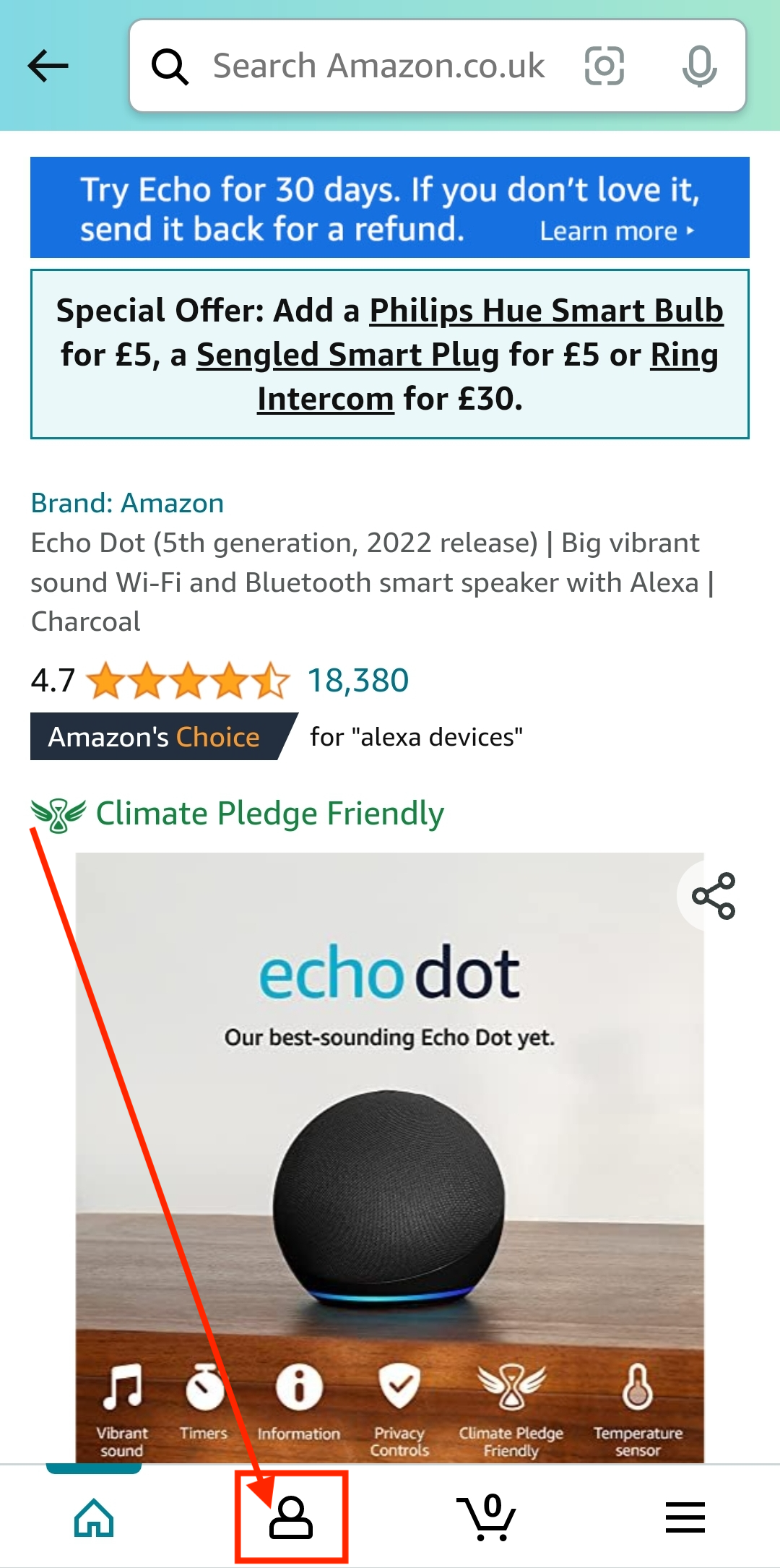Open Learn more on Echo trial banner
780x1568 pixels.
click(x=616, y=231)
